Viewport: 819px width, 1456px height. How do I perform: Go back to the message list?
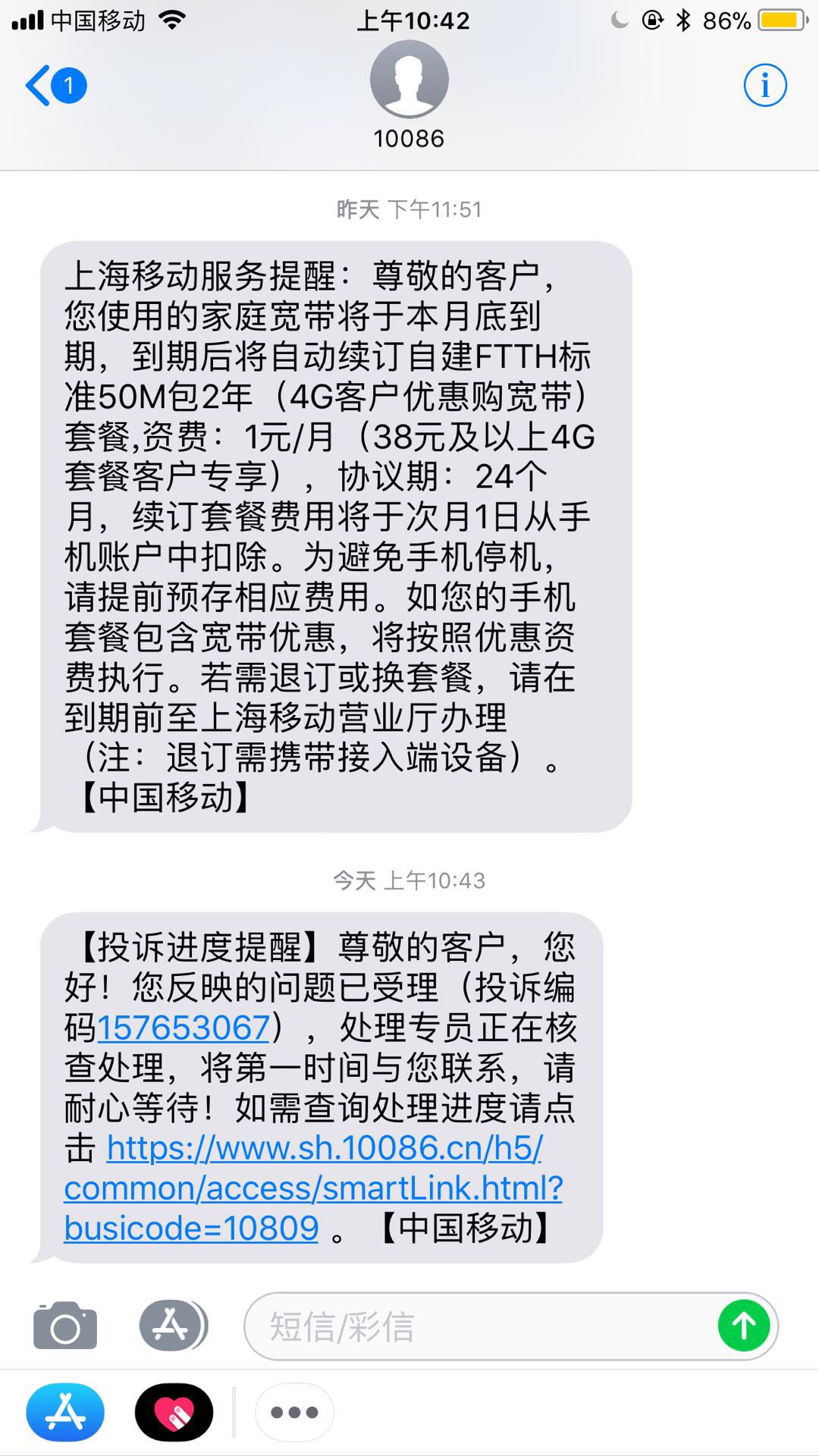click(55, 86)
